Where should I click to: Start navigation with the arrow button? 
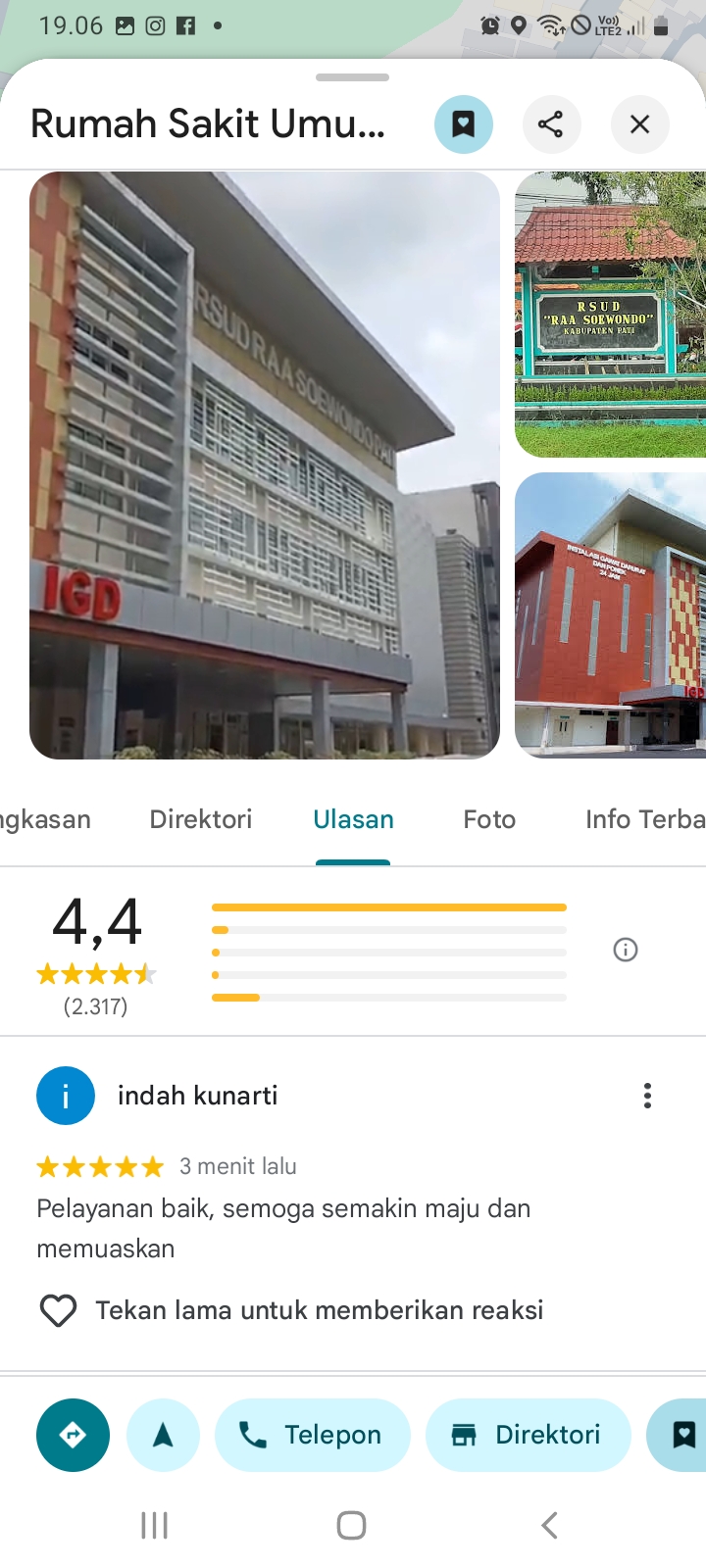pos(163,1435)
